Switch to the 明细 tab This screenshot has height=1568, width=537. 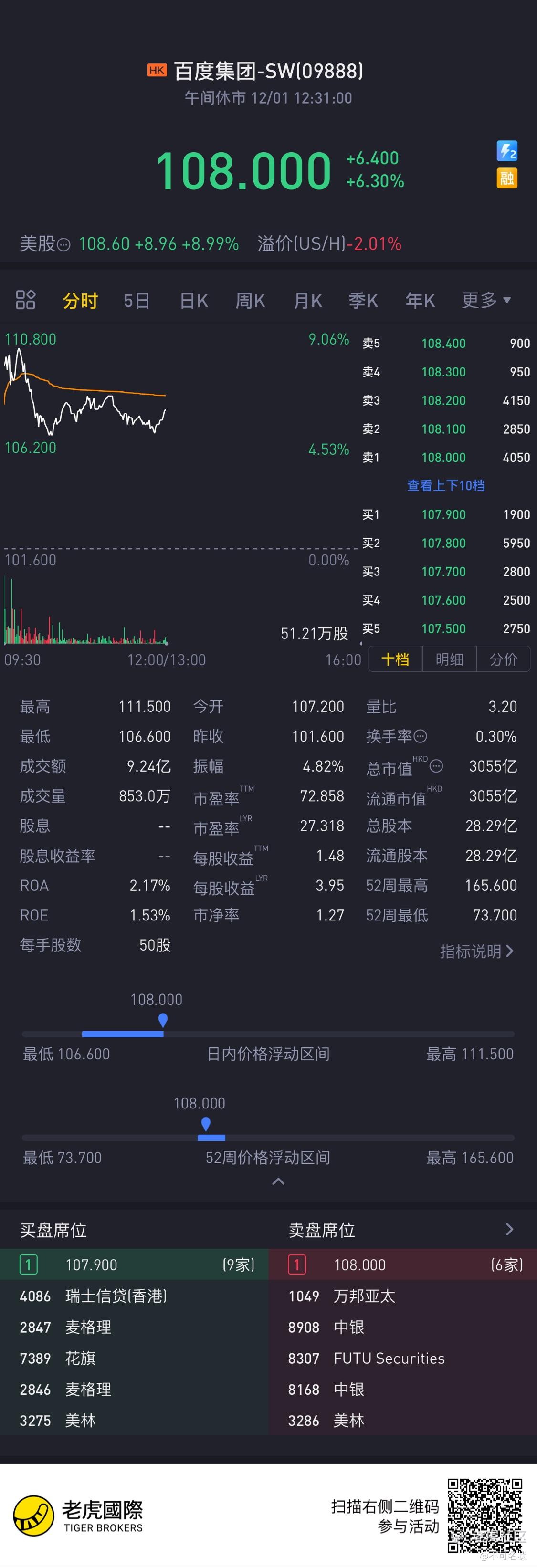pyautogui.click(x=449, y=659)
